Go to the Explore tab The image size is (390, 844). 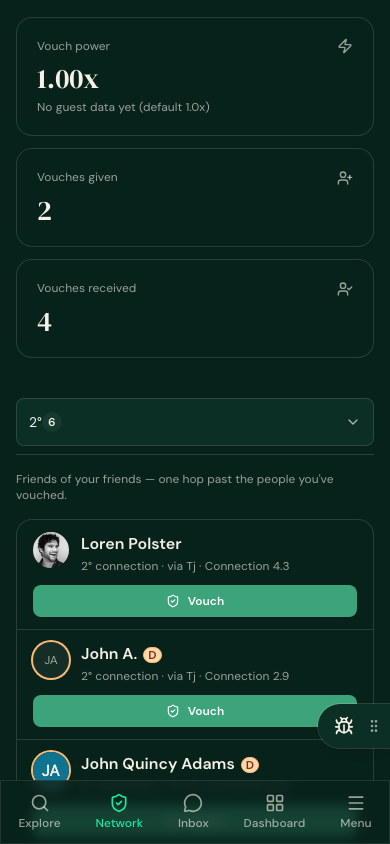pyautogui.click(x=39, y=812)
